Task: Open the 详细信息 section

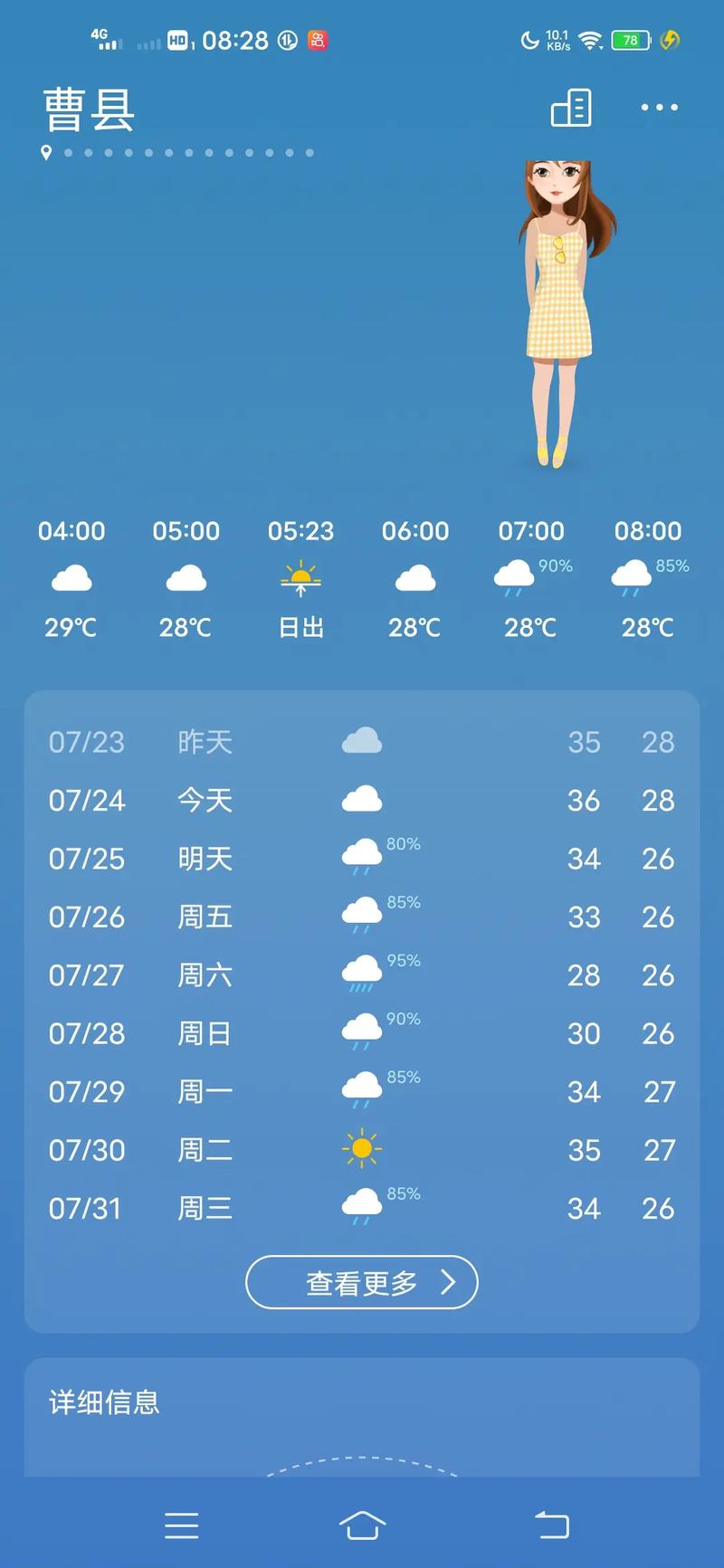Action: (102, 1402)
